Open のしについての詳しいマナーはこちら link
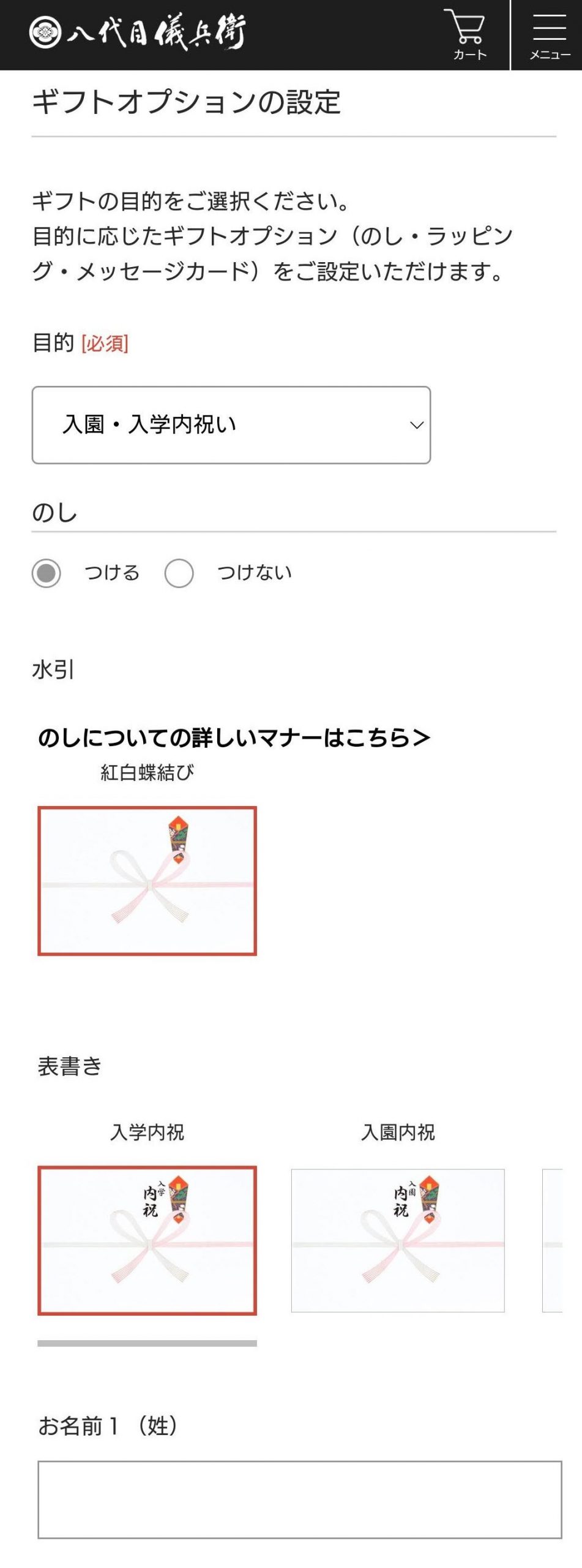 point(234,737)
